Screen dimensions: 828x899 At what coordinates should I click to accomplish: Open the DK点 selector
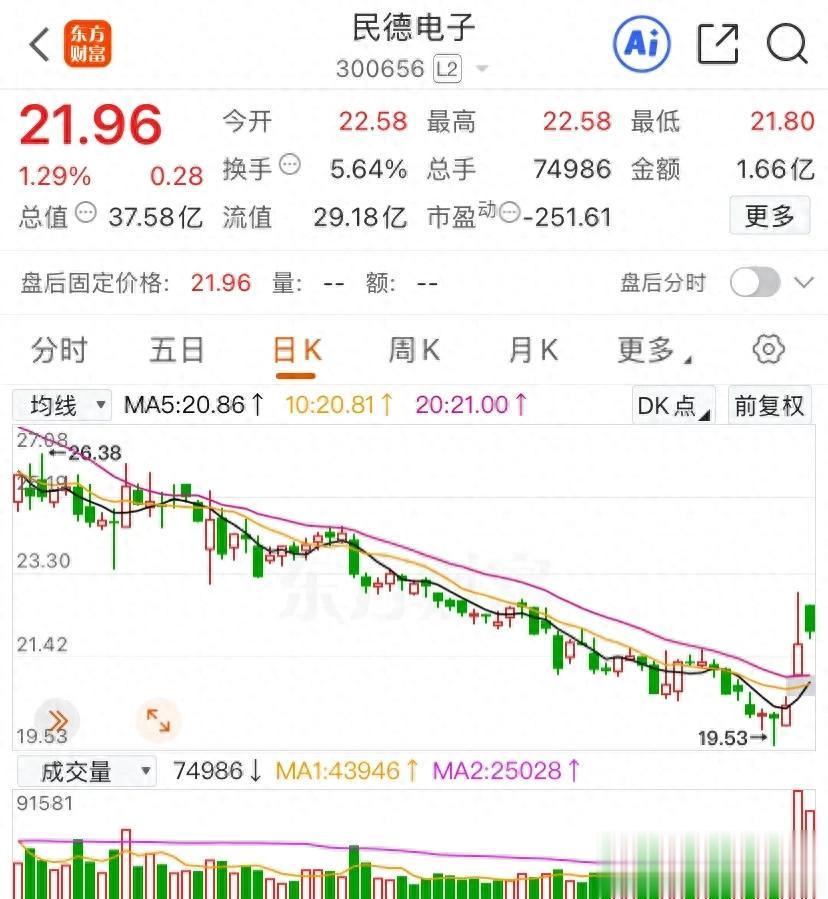674,405
